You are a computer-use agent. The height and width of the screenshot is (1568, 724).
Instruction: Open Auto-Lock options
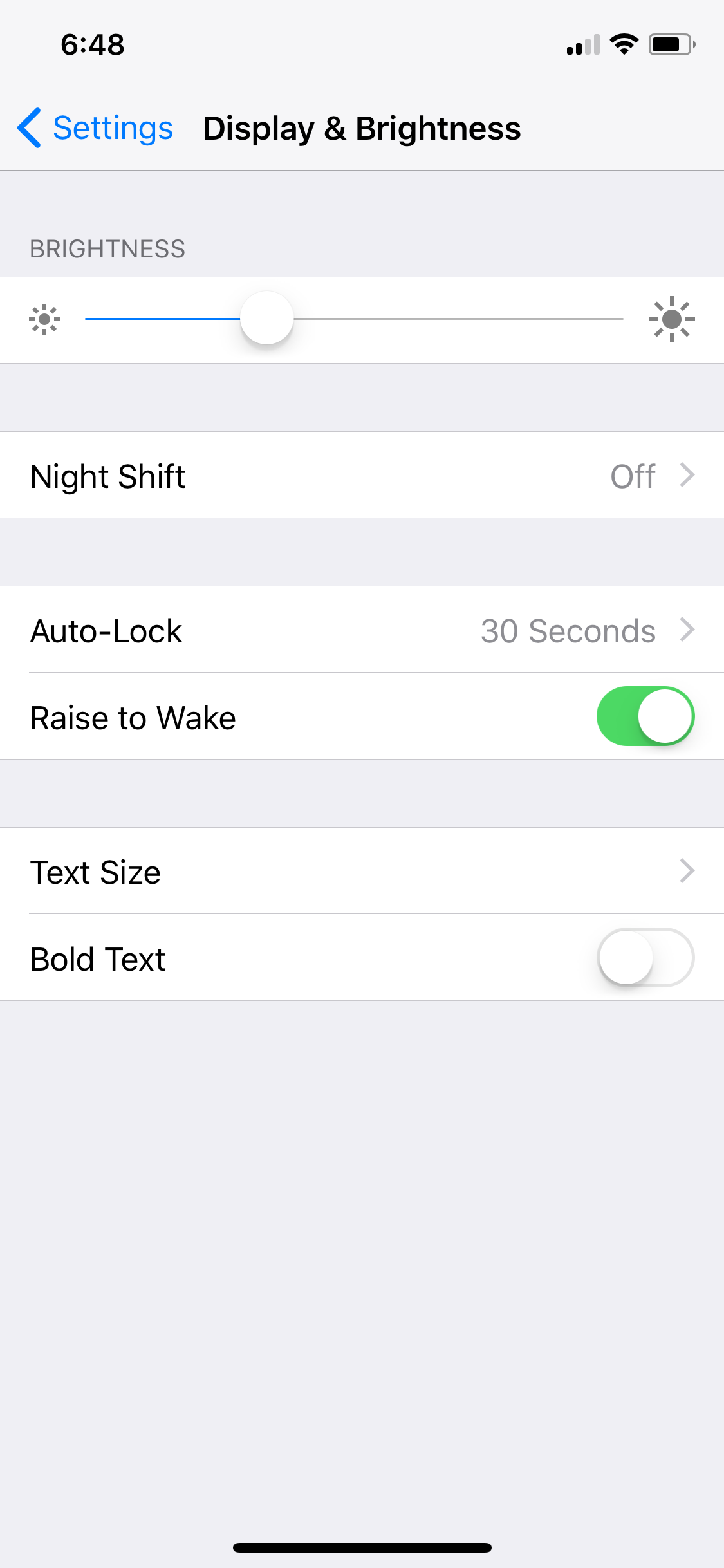pos(362,630)
